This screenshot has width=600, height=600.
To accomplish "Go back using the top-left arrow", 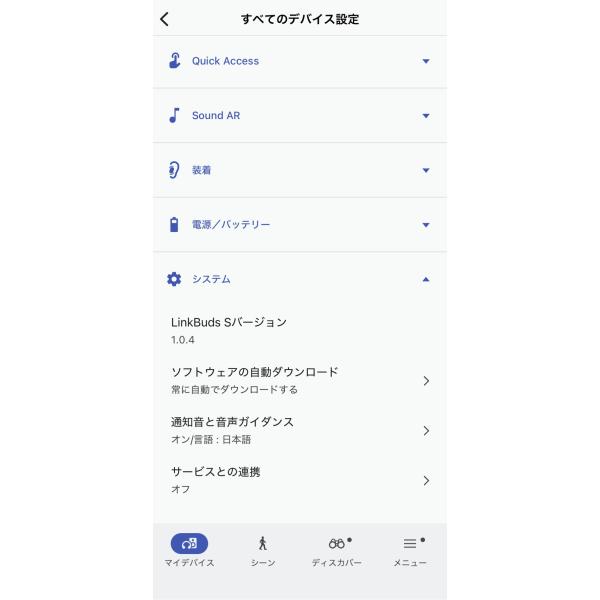I will [165, 19].
